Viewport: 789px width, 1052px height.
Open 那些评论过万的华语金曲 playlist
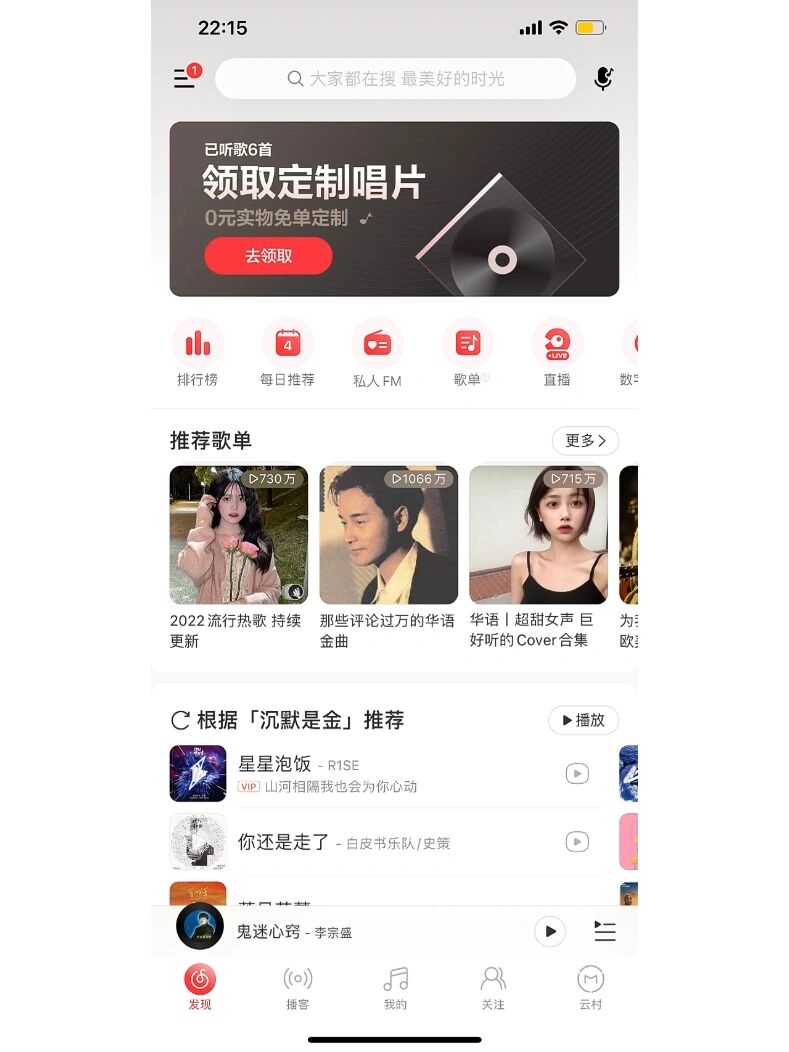click(x=388, y=535)
